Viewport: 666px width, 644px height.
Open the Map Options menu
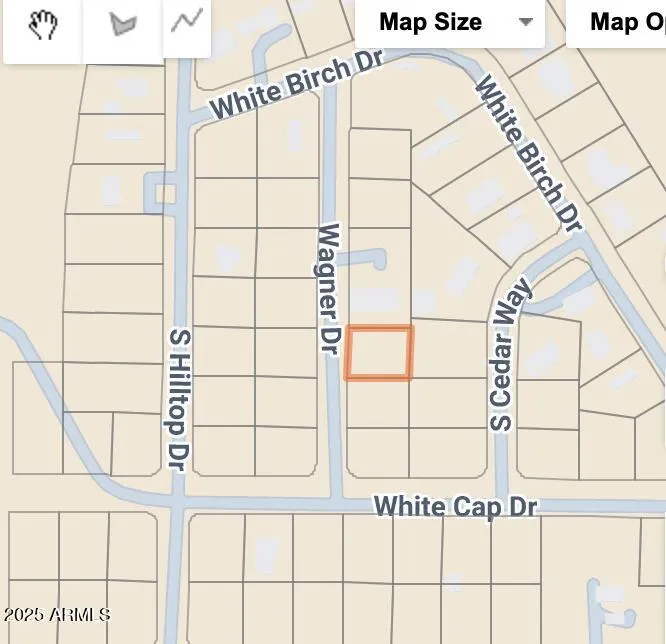[618, 22]
